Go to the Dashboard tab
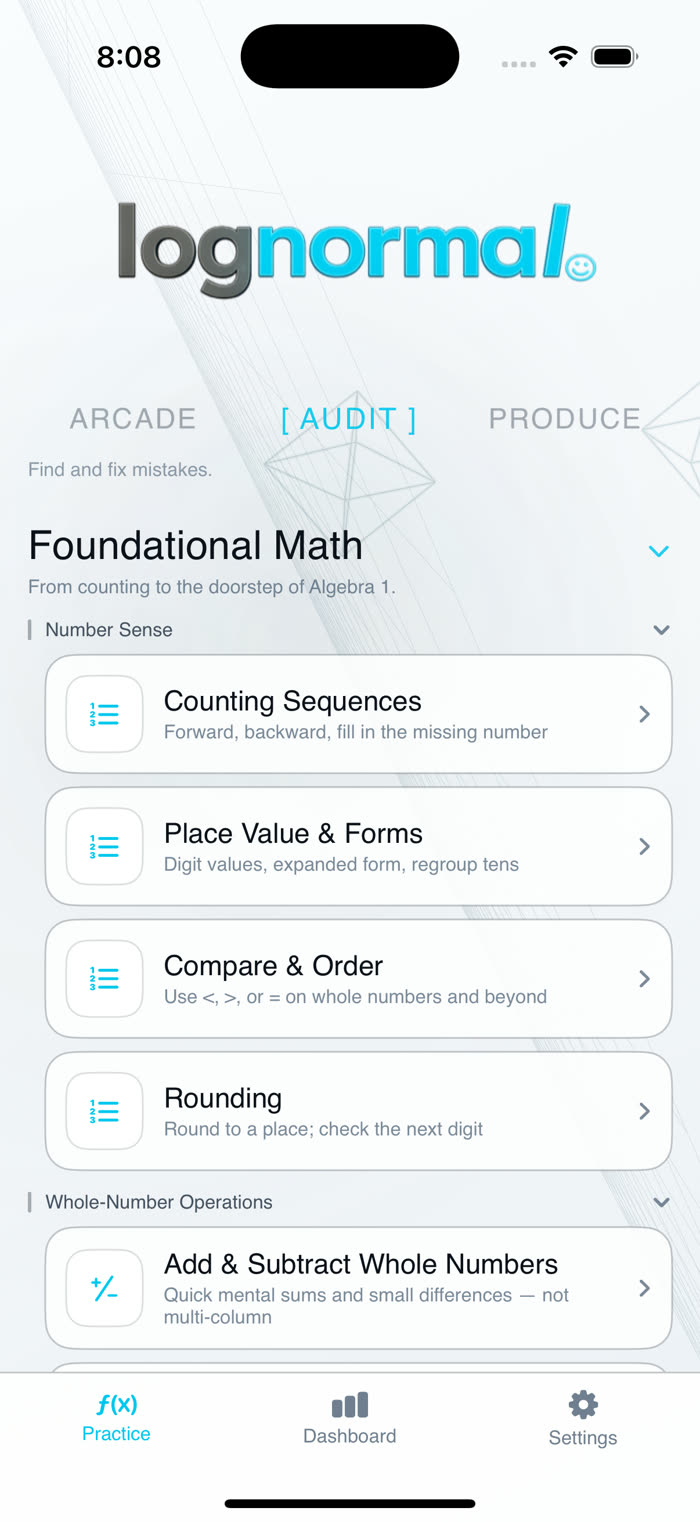Screen dimensions: 700x1522 click(x=350, y=1419)
